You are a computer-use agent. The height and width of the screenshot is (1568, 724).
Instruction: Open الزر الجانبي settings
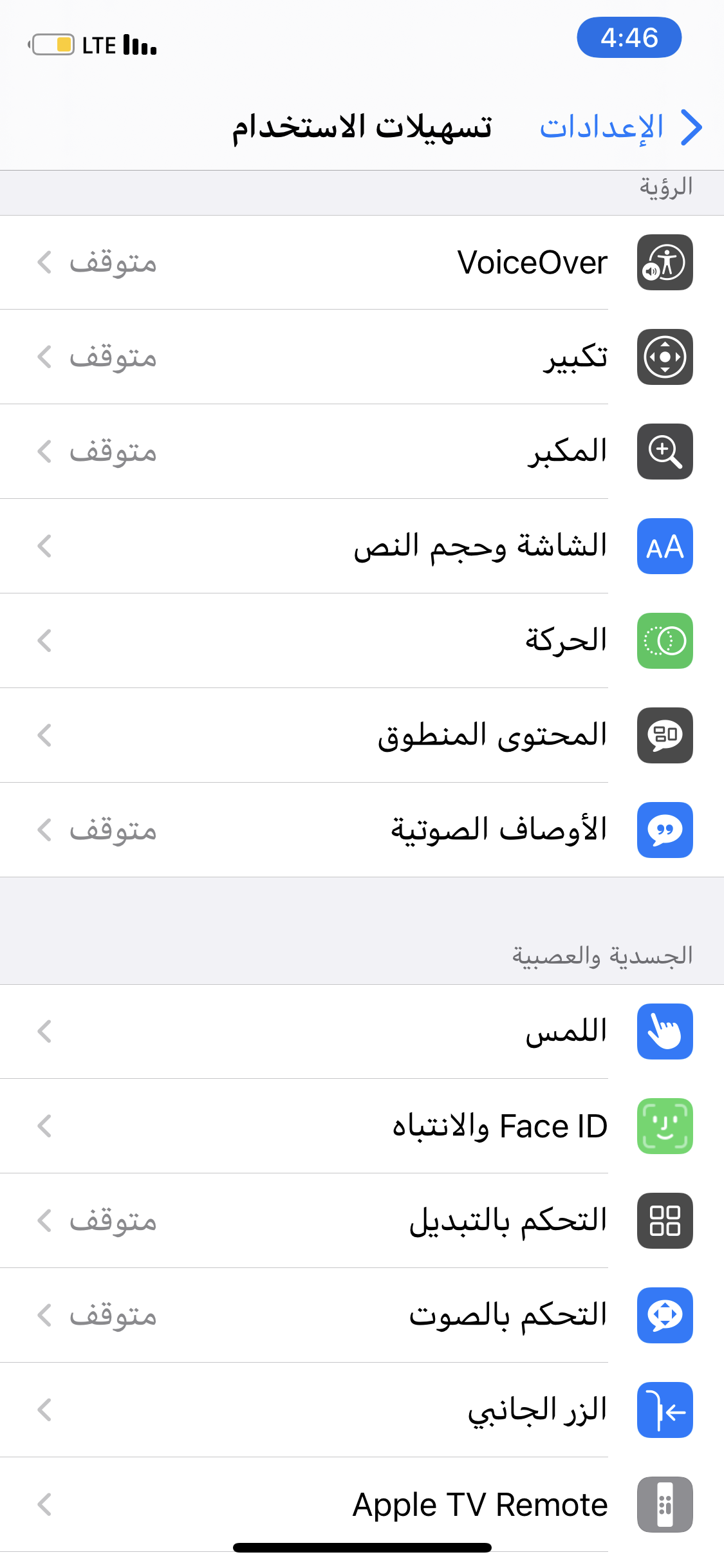(x=362, y=1410)
